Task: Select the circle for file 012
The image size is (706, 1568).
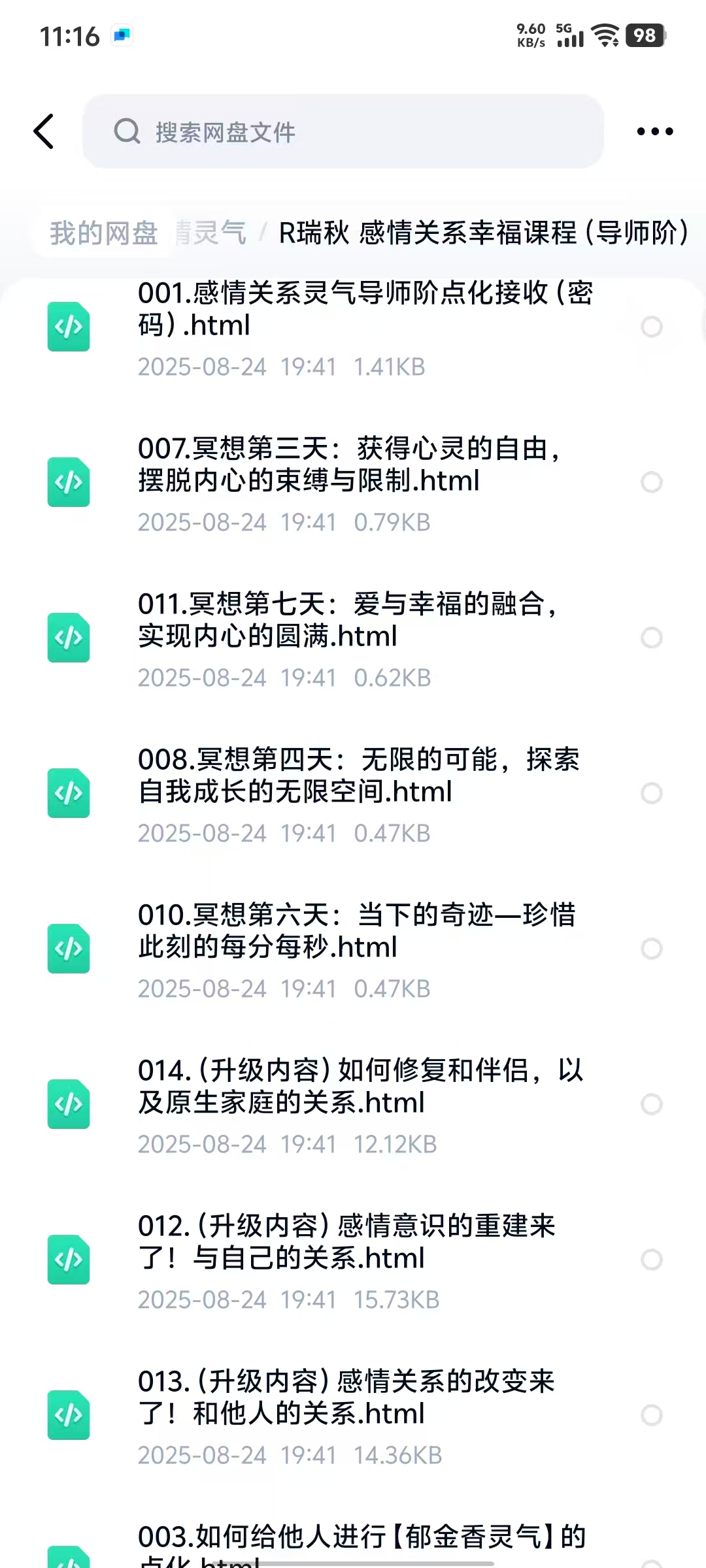Action: tap(651, 1260)
